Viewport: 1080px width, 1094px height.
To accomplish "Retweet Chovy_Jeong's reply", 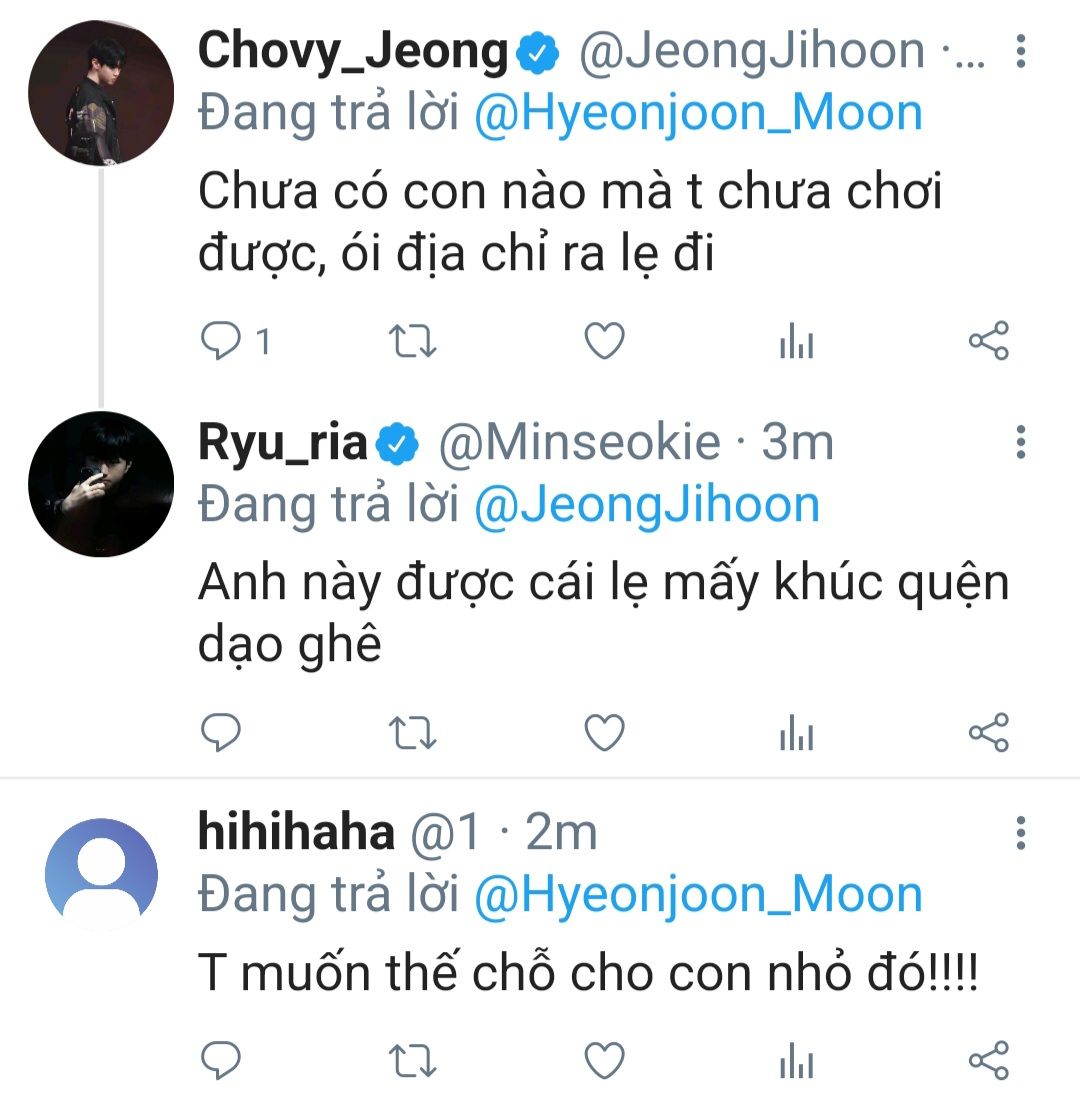I will [411, 343].
